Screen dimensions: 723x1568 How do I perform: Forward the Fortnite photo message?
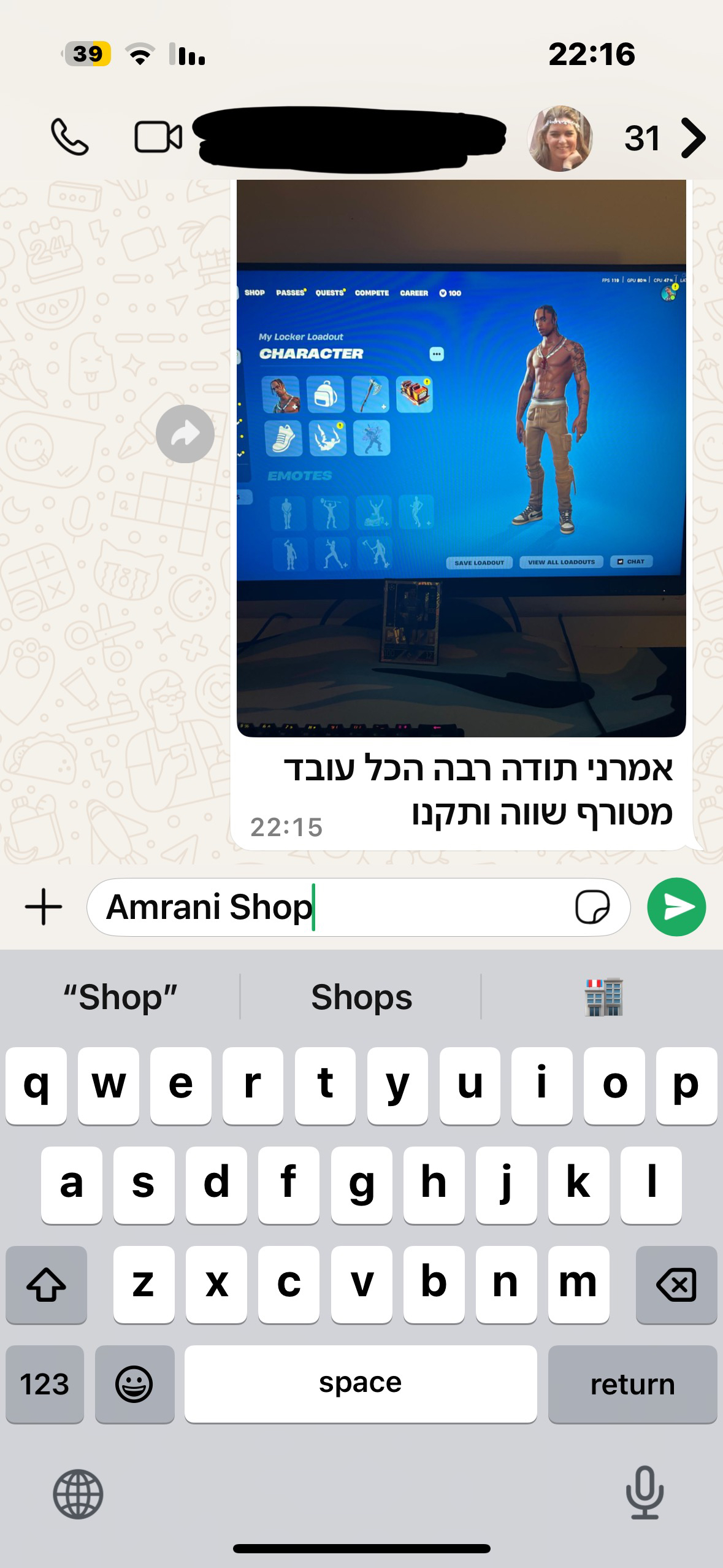[185, 434]
